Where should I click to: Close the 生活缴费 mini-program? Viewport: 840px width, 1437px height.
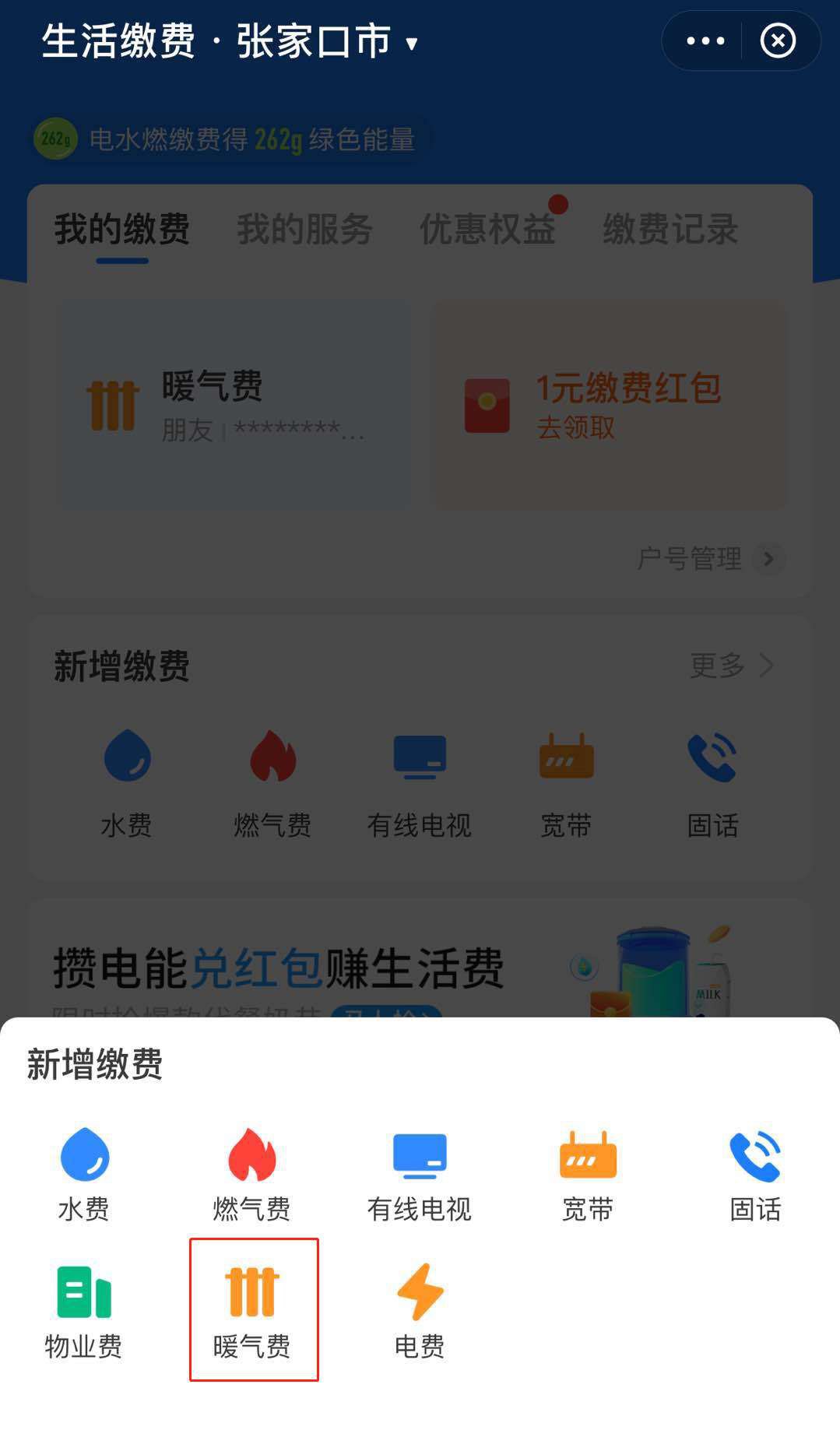pyautogui.click(x=778, y=41)
